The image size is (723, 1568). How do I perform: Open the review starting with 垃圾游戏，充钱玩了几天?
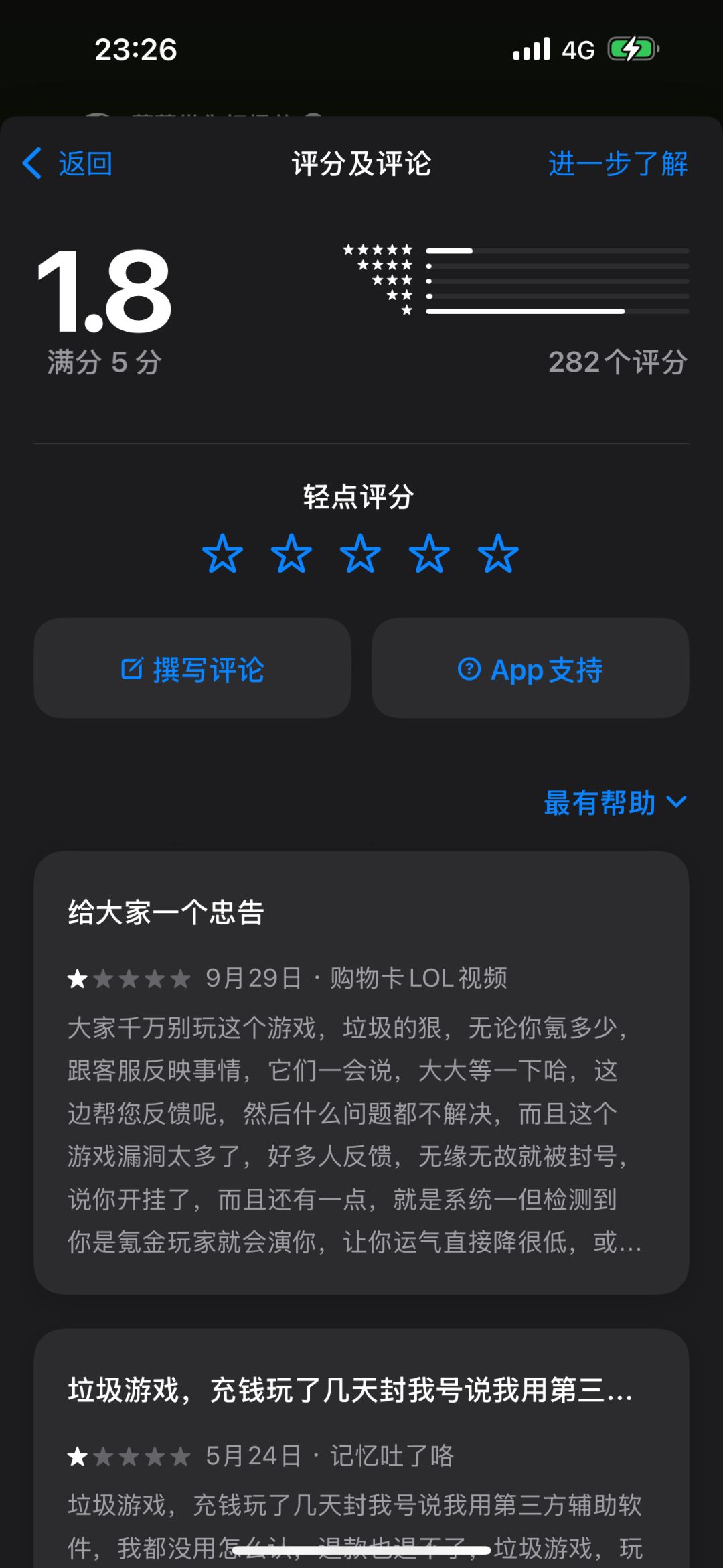click(361, 1448)
